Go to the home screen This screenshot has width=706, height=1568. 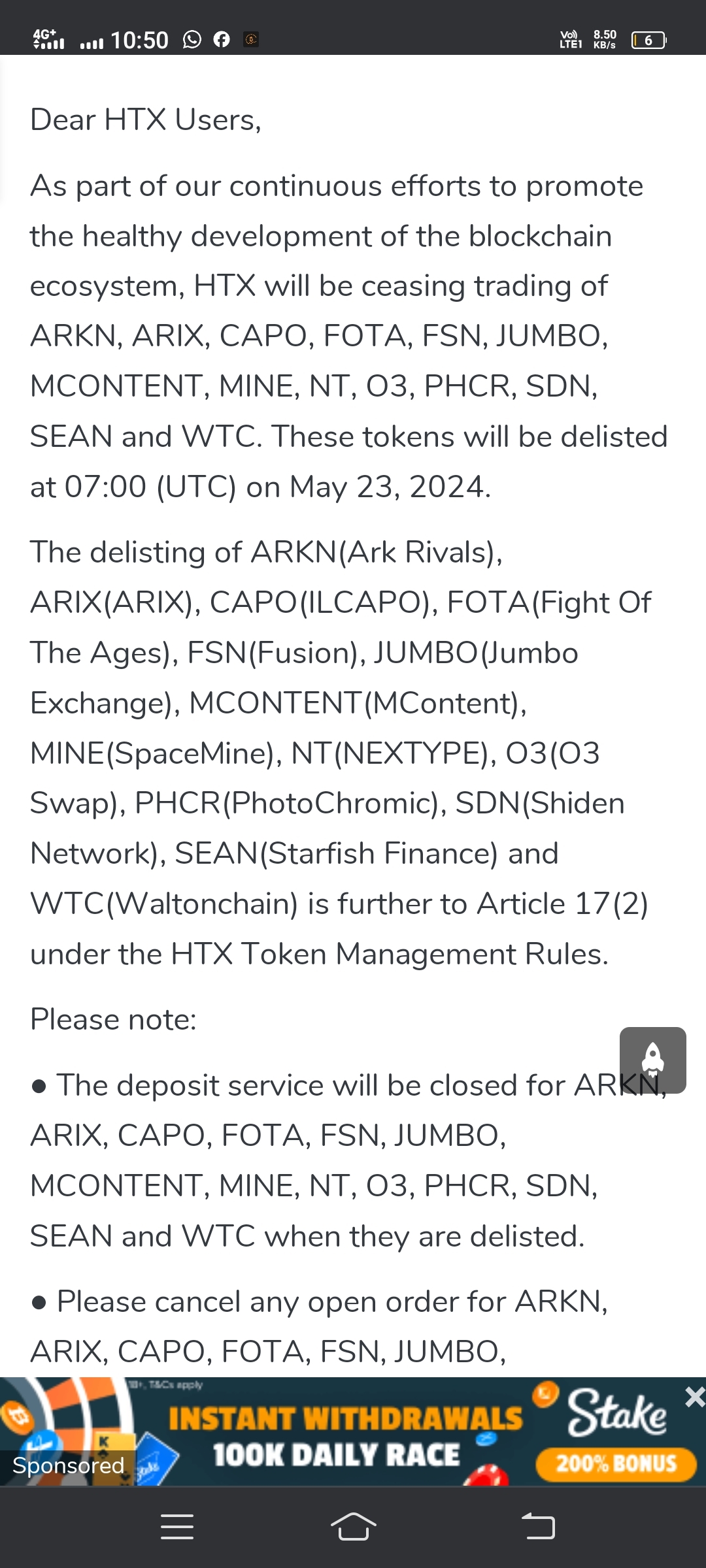click(x=353, y=1527)
